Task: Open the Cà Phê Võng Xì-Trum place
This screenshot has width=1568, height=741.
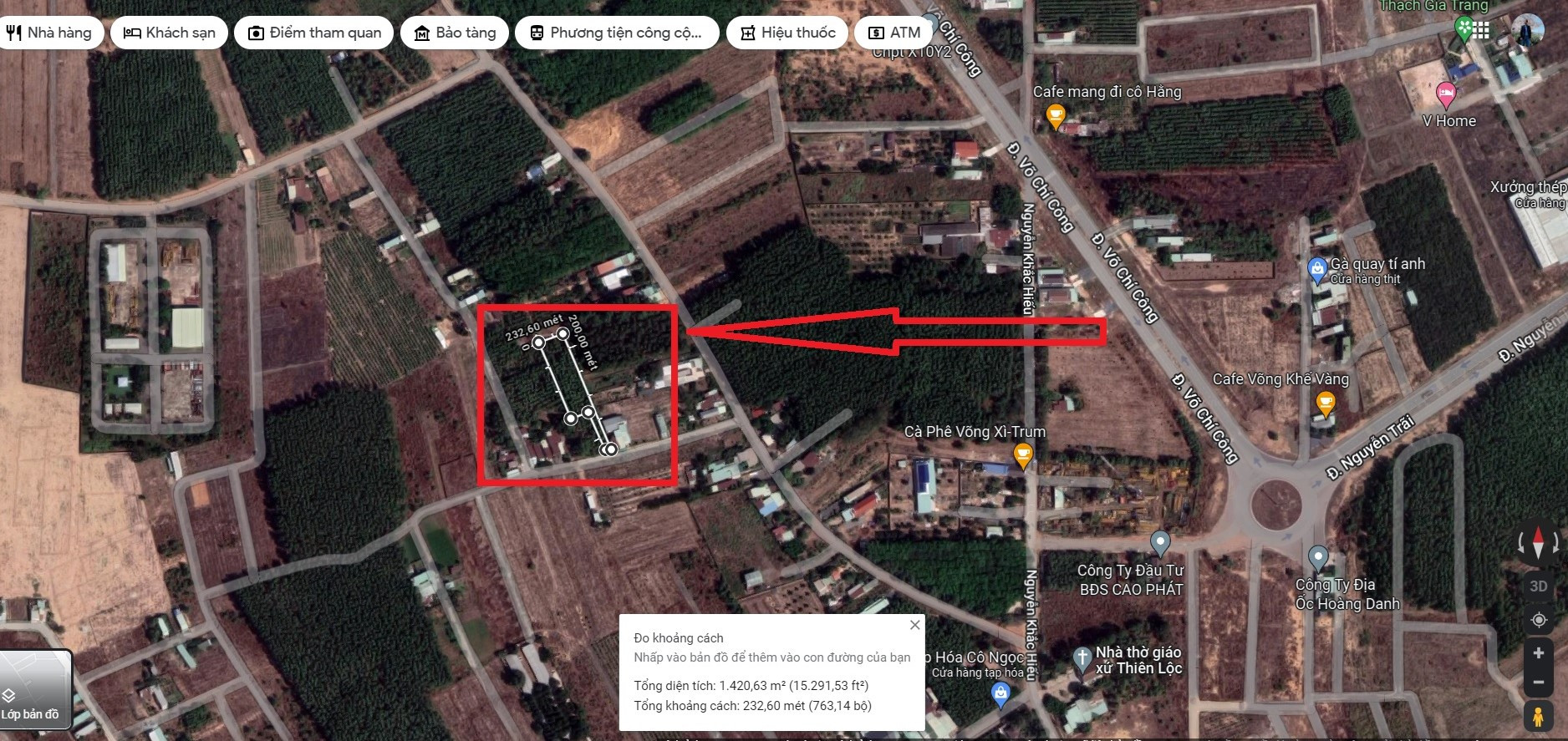Action: click(x=1022, y=455)
